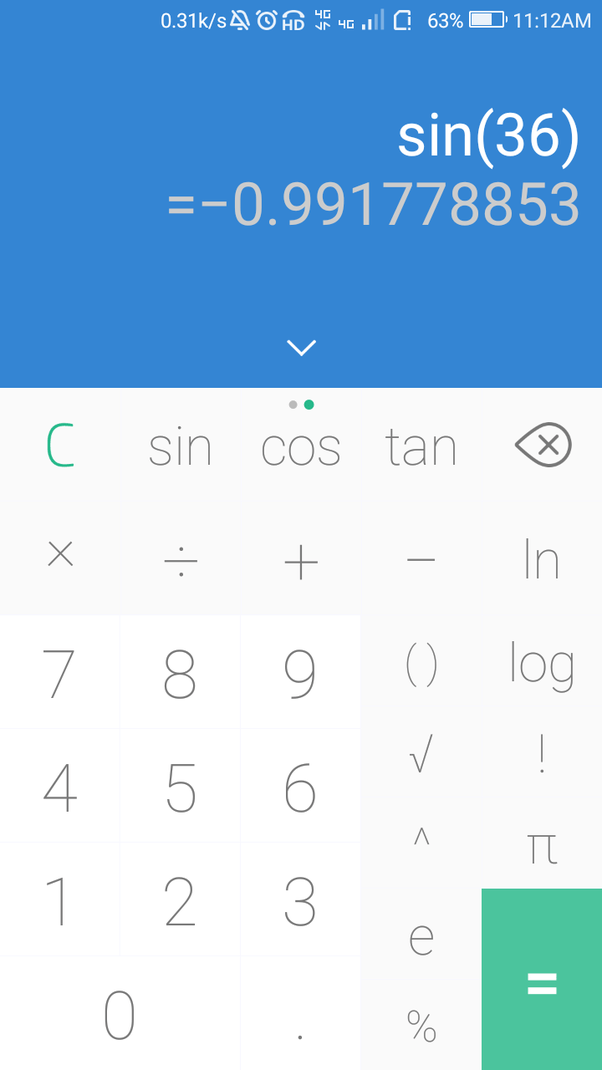This screenshot has width=602, height=1070.
Task: Add the plus operator
Action: [x=300, y=563]
